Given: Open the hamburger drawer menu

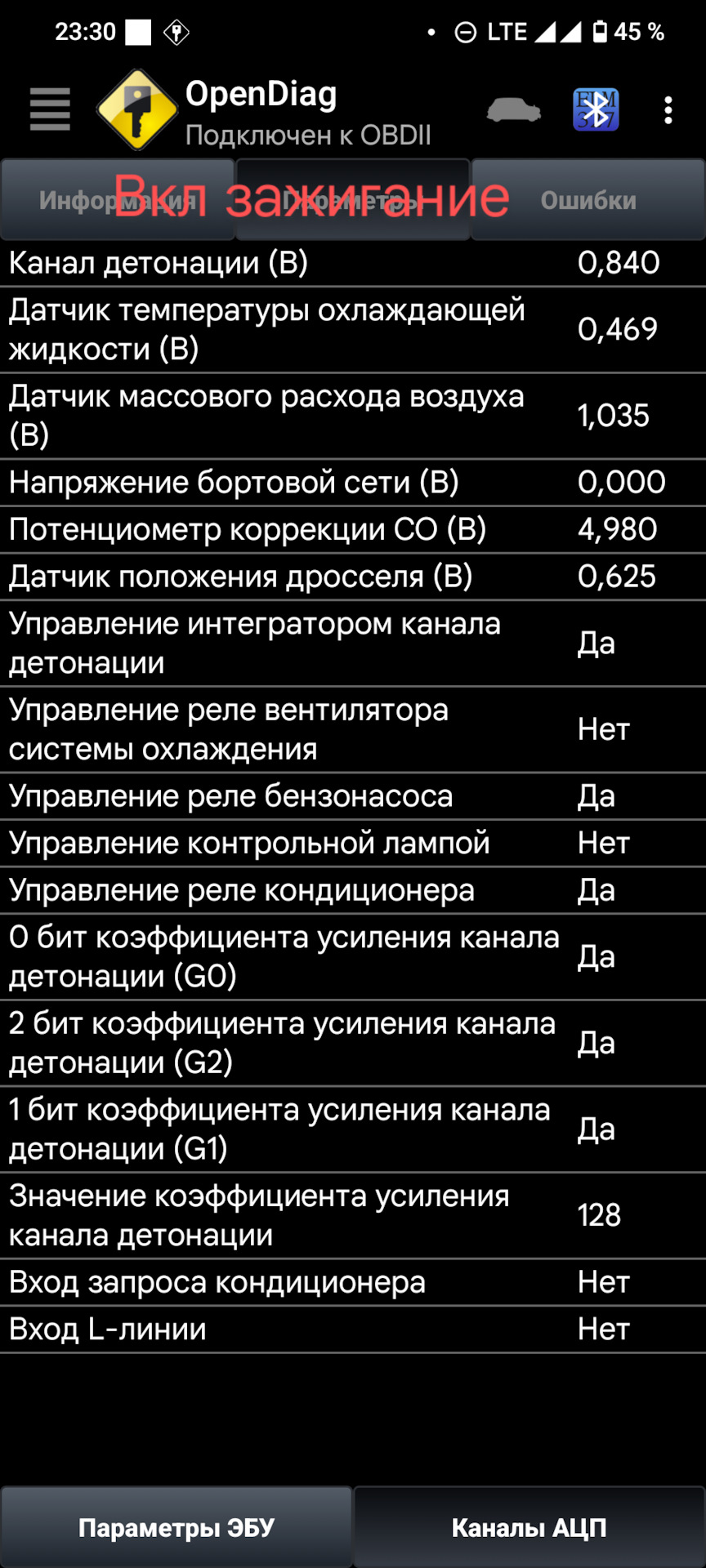Looking at the screenshot, I should (x=50, y=109).
